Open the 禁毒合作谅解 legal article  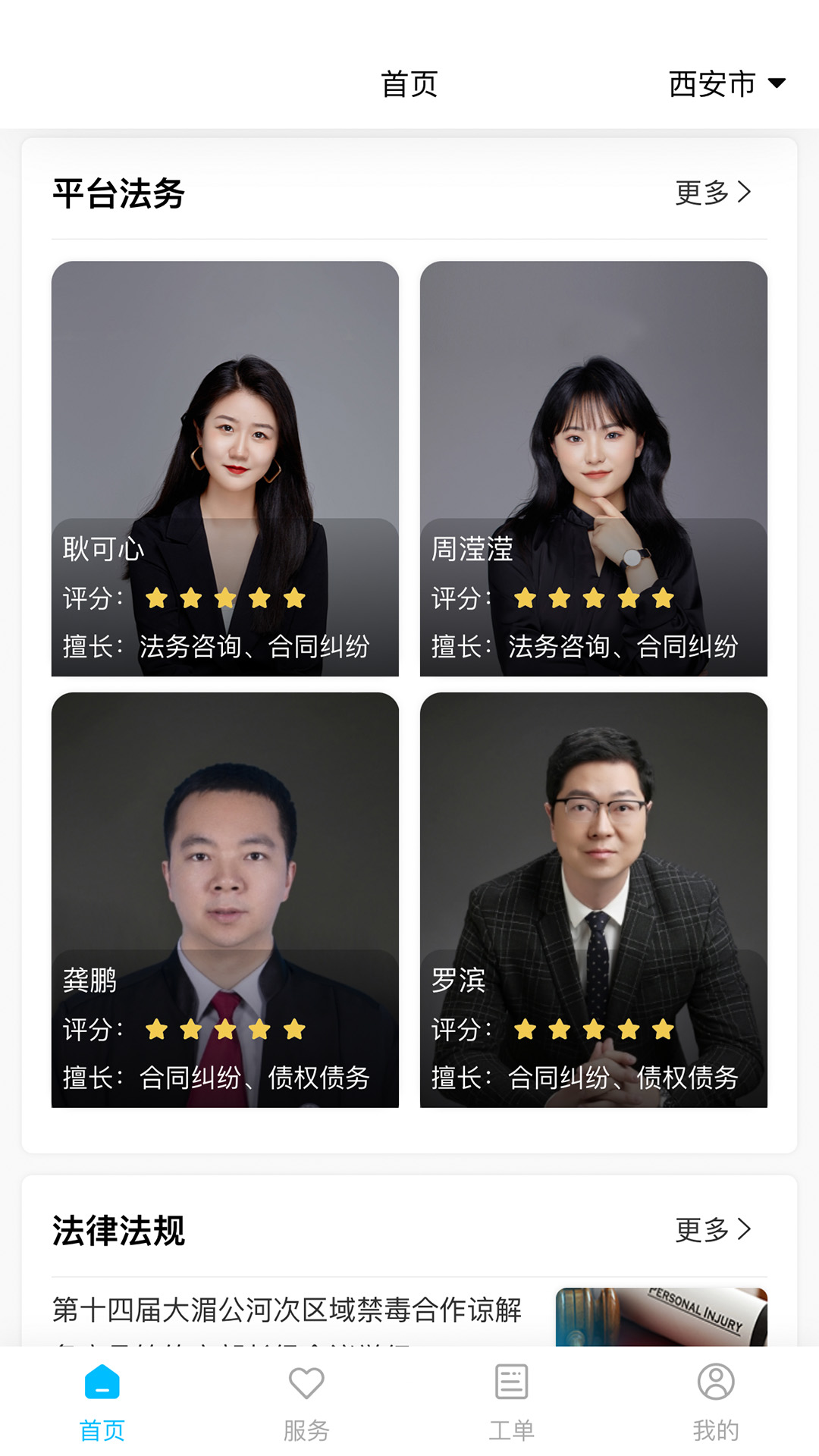coord(287,1310)
